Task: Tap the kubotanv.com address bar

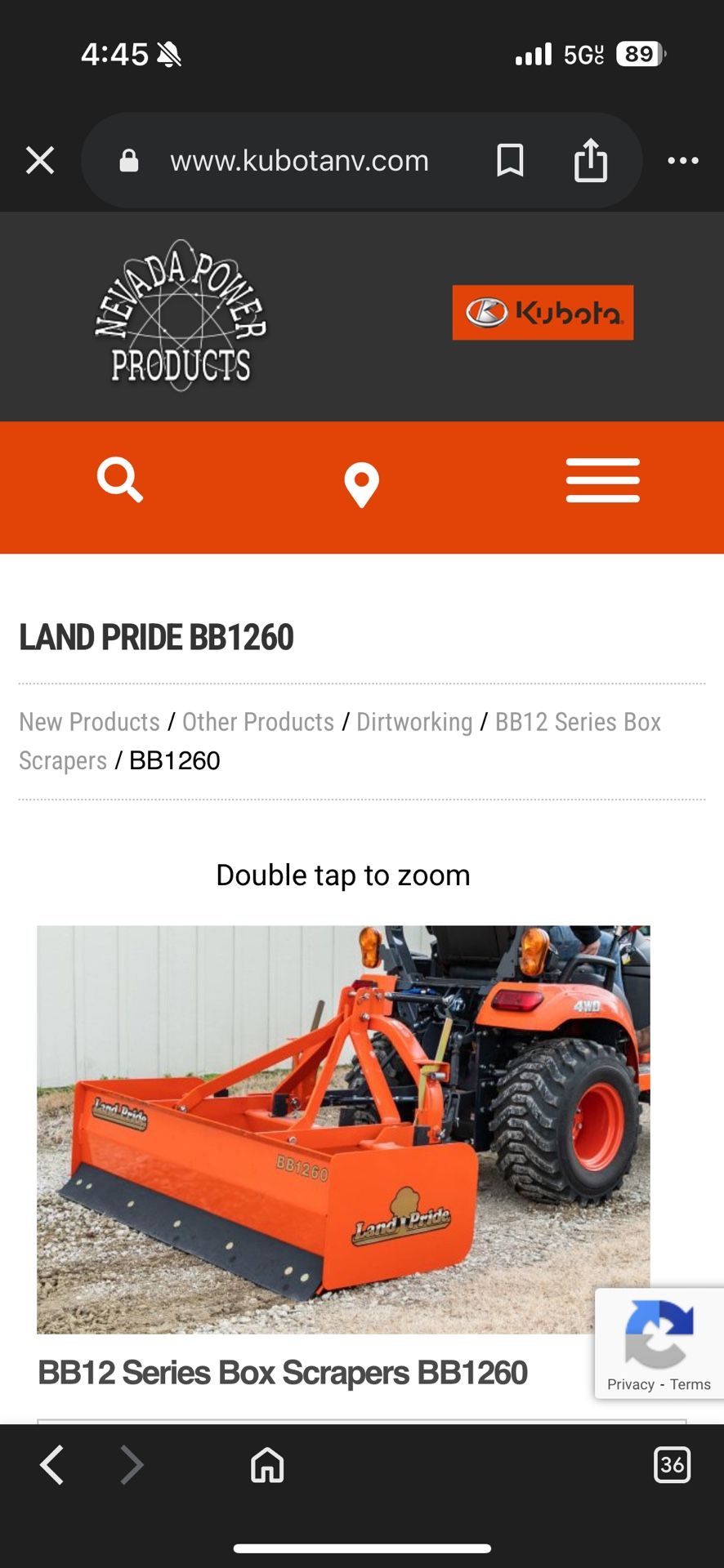Action: pyautogui.click(x=299, y=161)
